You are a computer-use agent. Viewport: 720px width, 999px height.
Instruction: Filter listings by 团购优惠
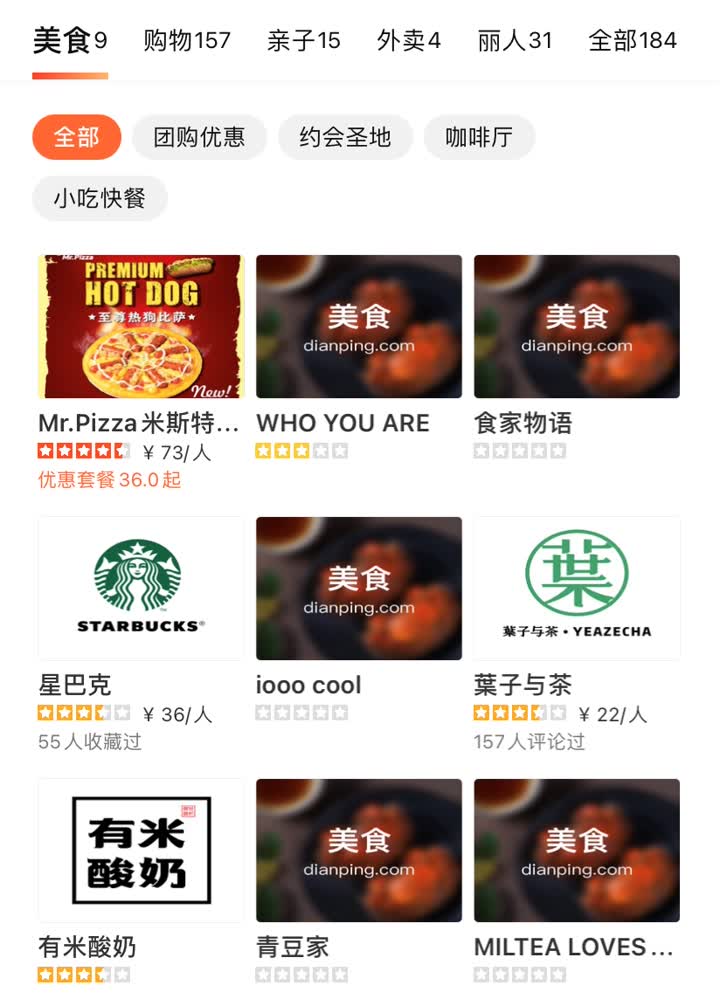point(199,137)
